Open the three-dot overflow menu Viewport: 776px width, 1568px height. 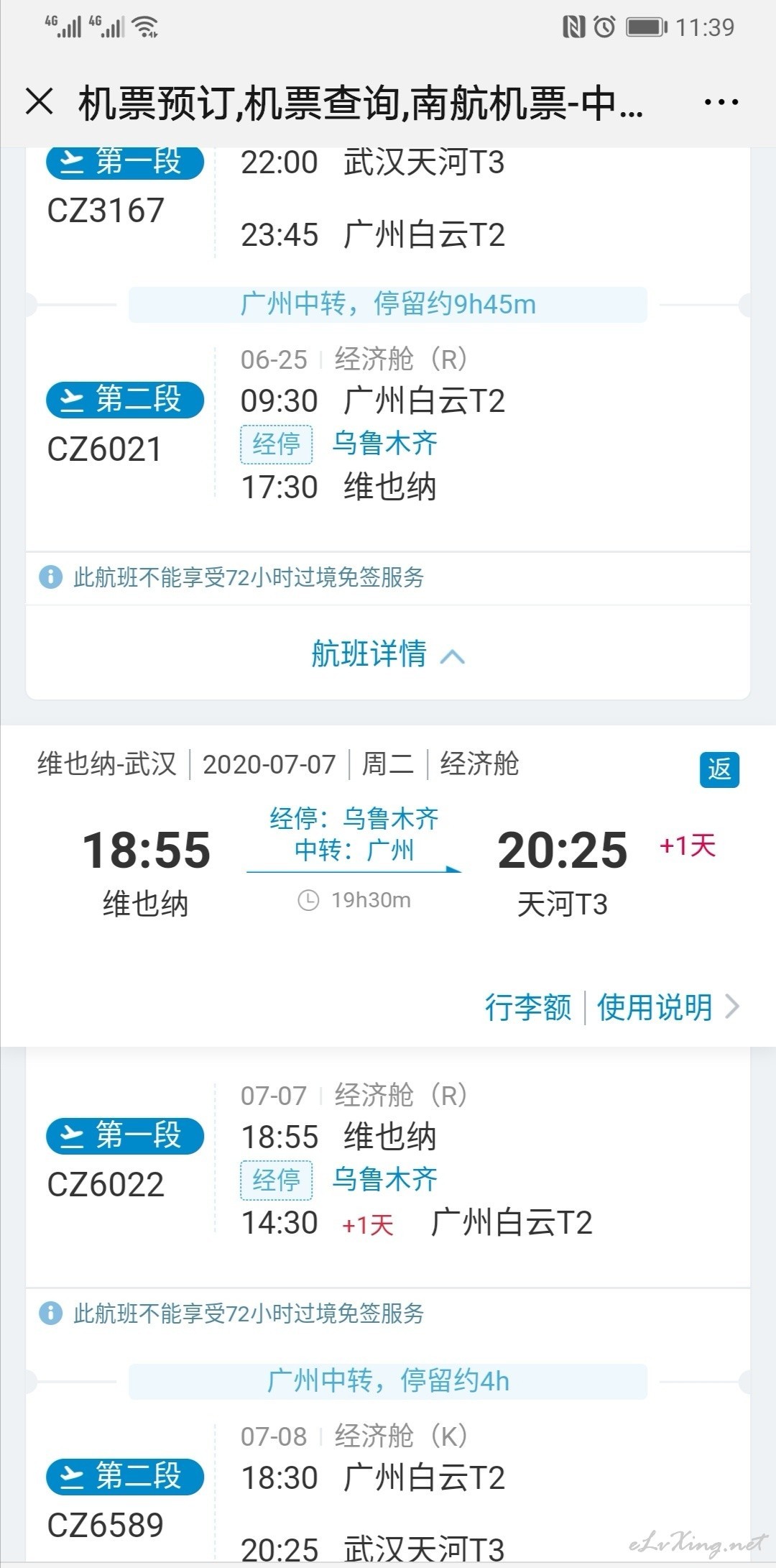(x=721, y=102)
